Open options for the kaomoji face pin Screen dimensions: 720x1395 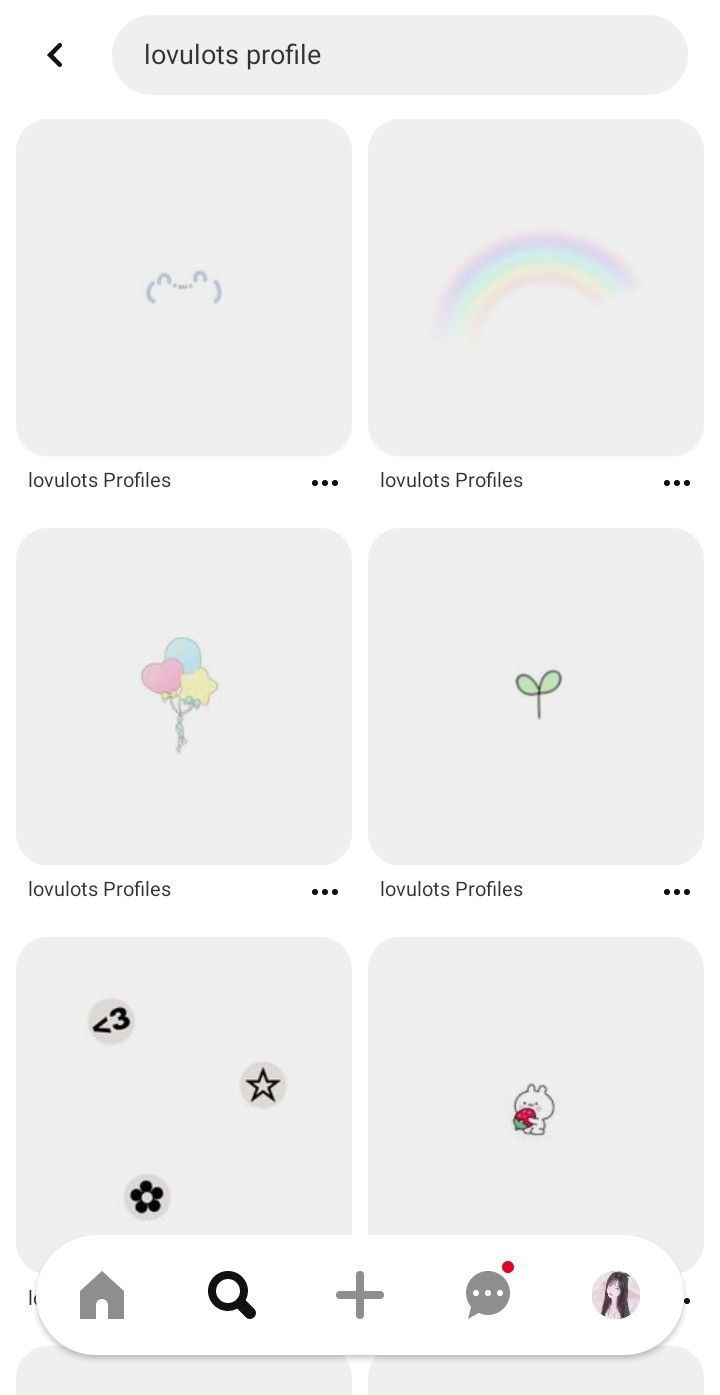(x=325, y=483)
